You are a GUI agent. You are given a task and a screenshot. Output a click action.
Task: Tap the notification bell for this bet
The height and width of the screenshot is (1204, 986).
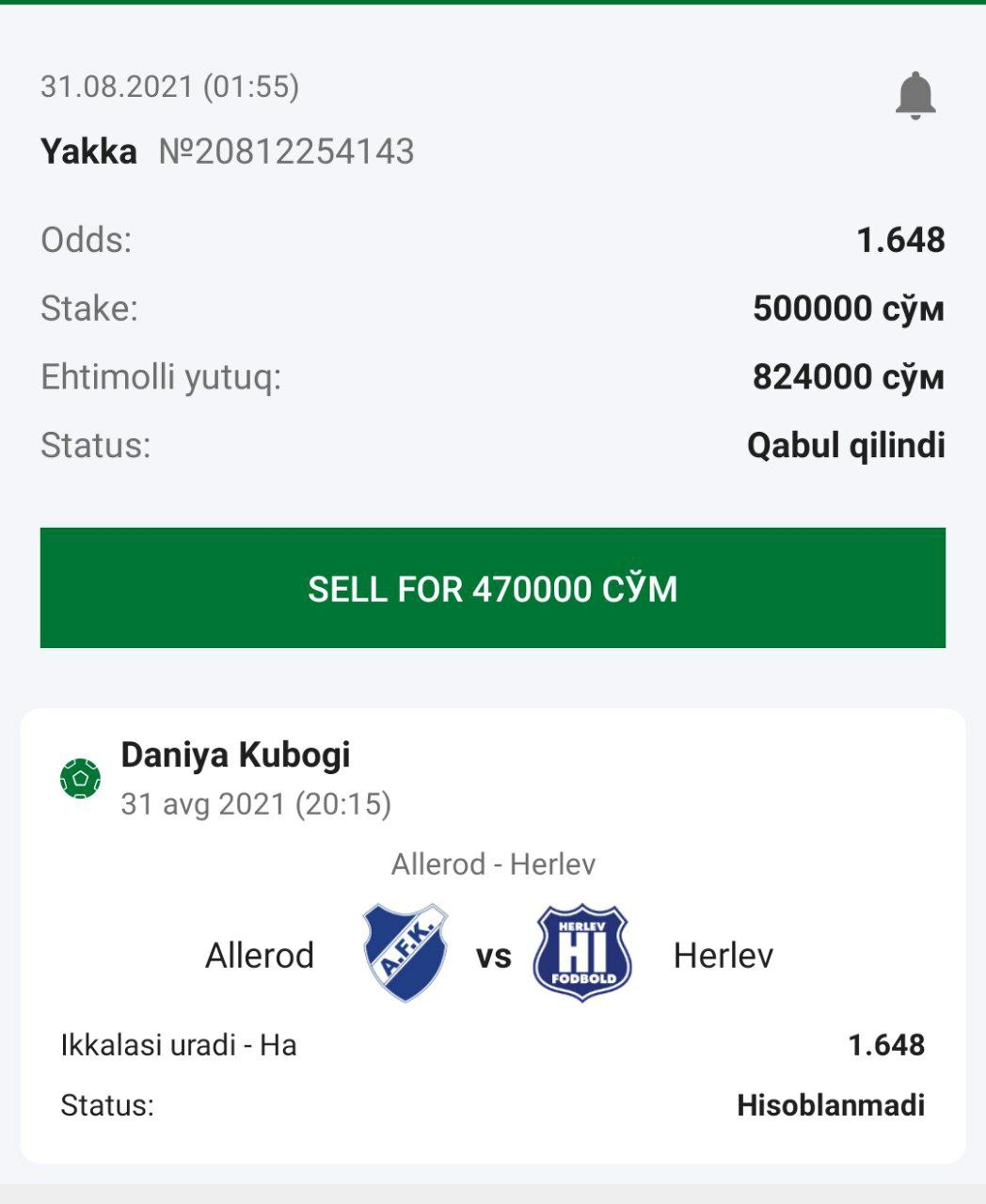[x=914, y=95]
